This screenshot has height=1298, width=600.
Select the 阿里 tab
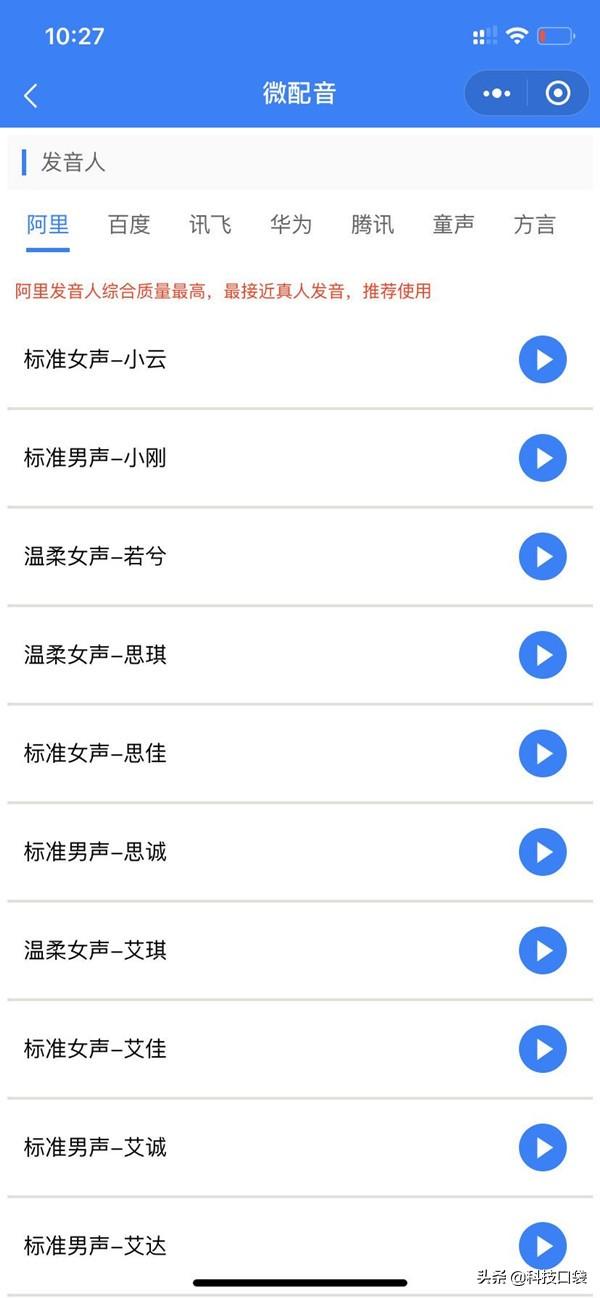click(x=48, y=225)
